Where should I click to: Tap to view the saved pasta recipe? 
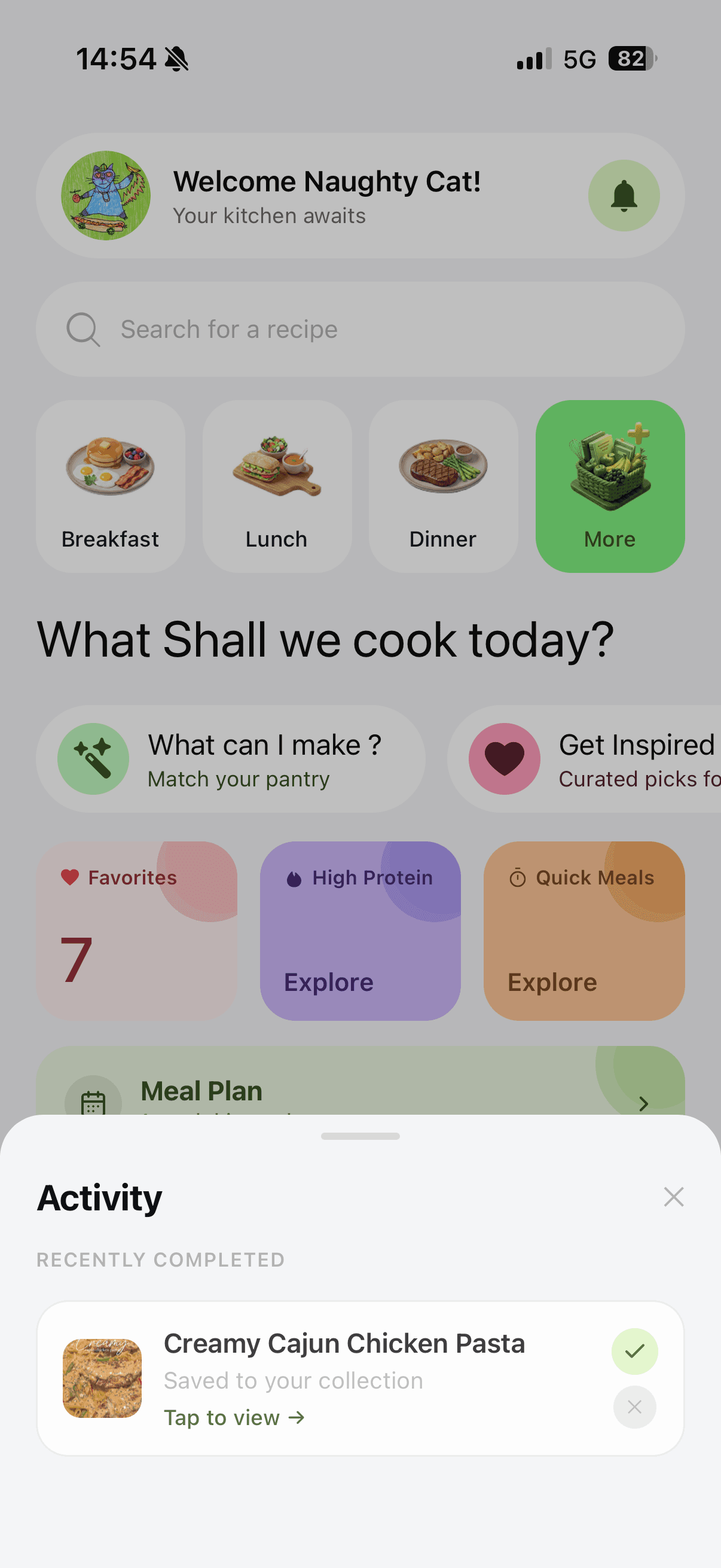click(x=234, y=1418)
